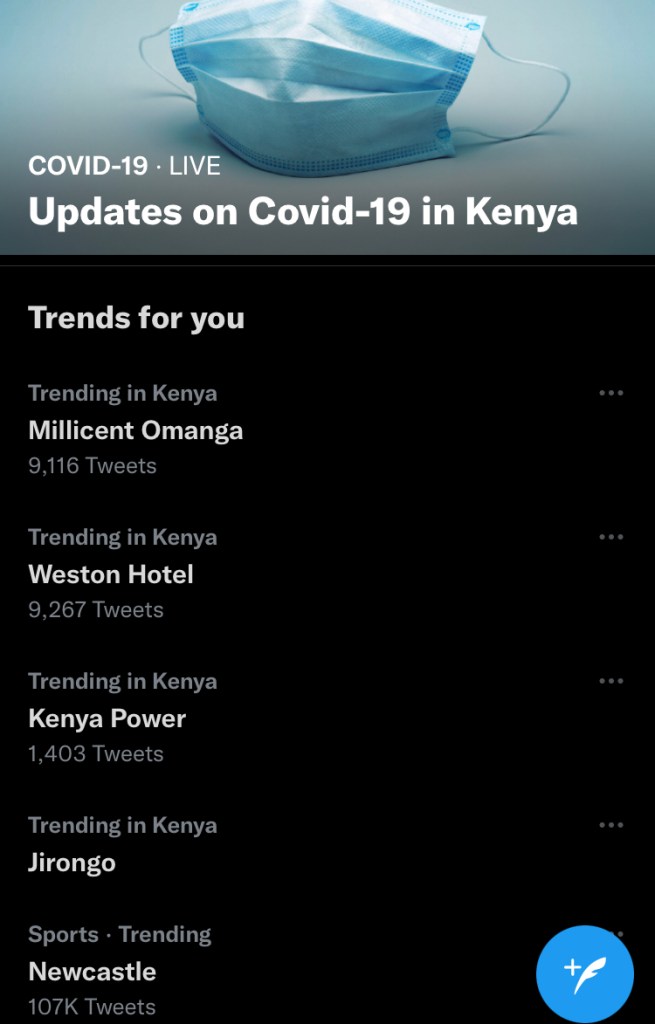Image resolution: width=655 pixels, height=1024 pixels.
Task: Compose a new tweet
Action: 585,974
